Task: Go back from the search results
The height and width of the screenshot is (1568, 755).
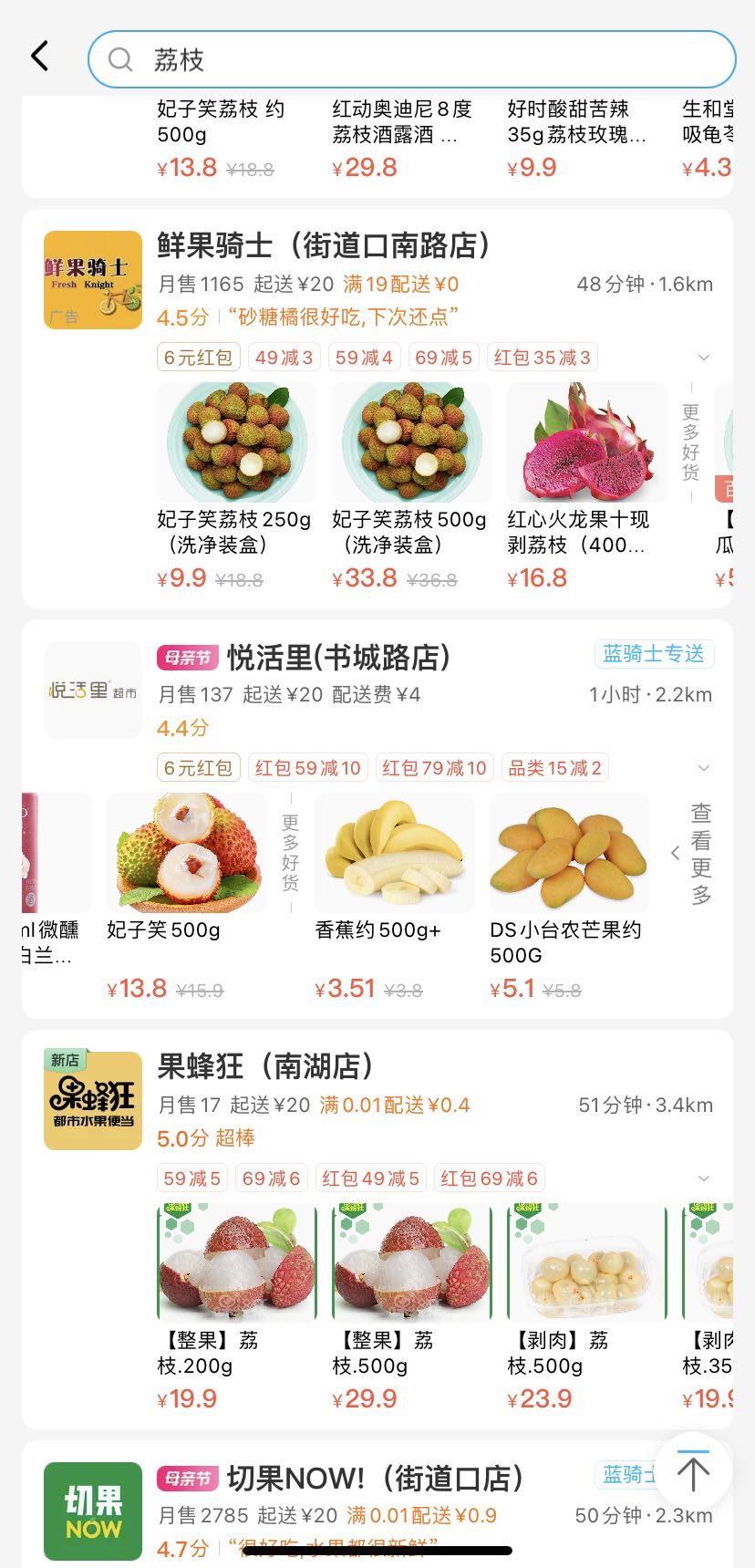Action: pyautogui.click(x=40, y=57)
